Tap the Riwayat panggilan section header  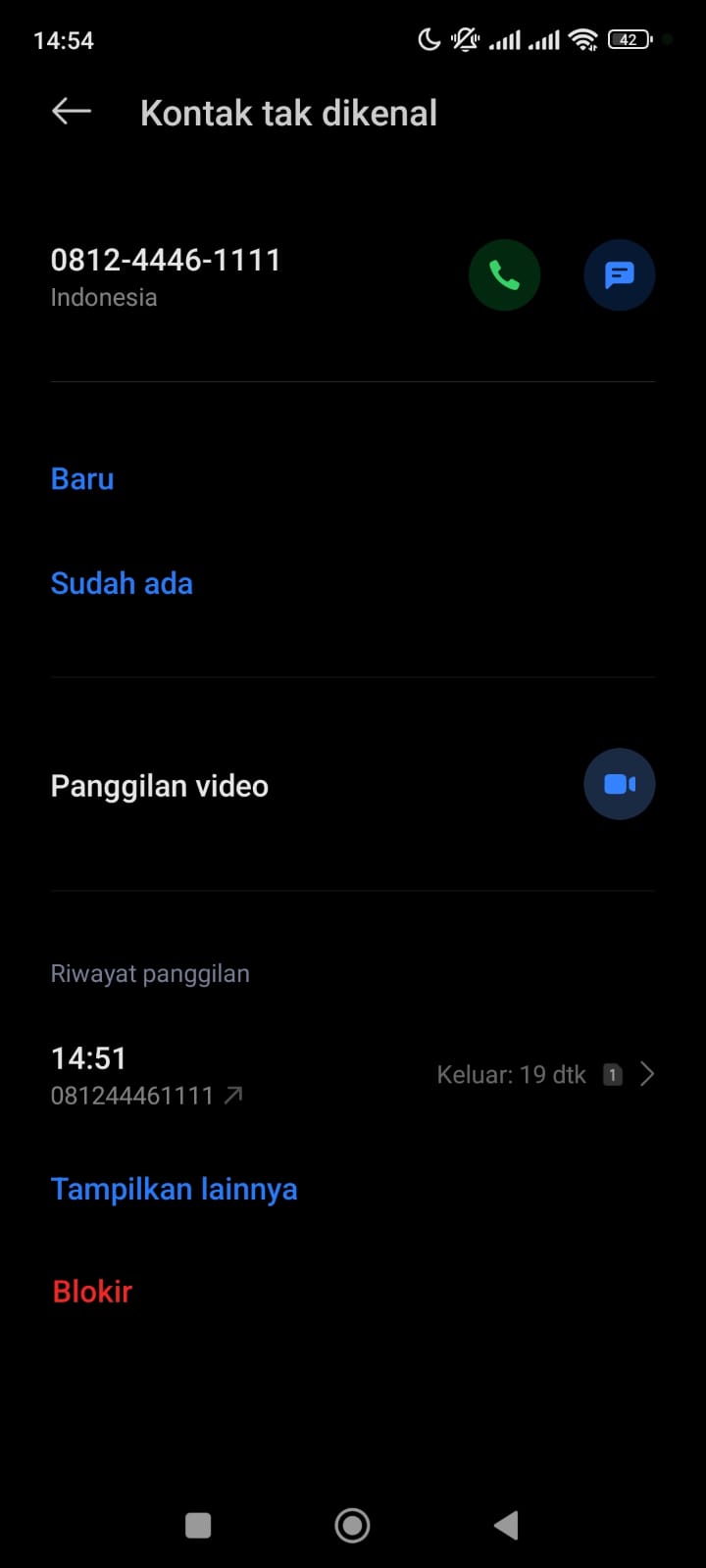150,973
